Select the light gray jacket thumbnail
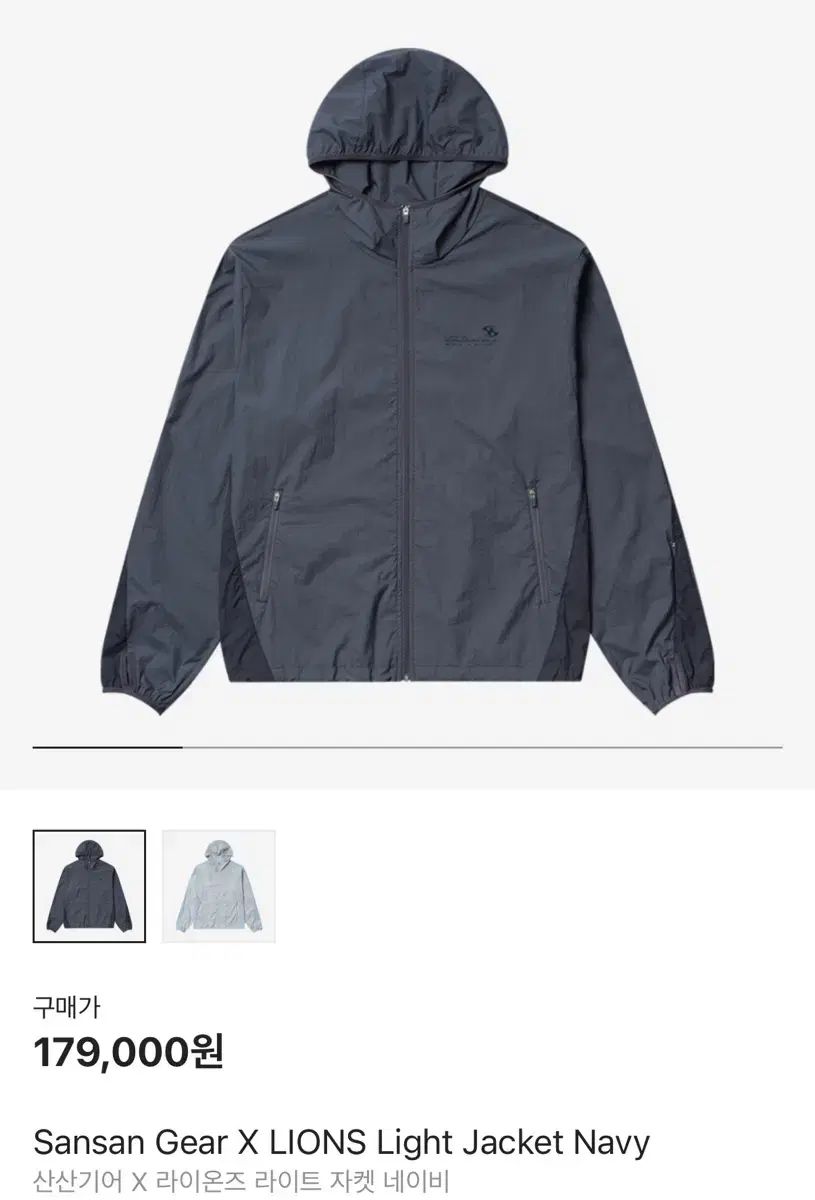 point(218,886)
